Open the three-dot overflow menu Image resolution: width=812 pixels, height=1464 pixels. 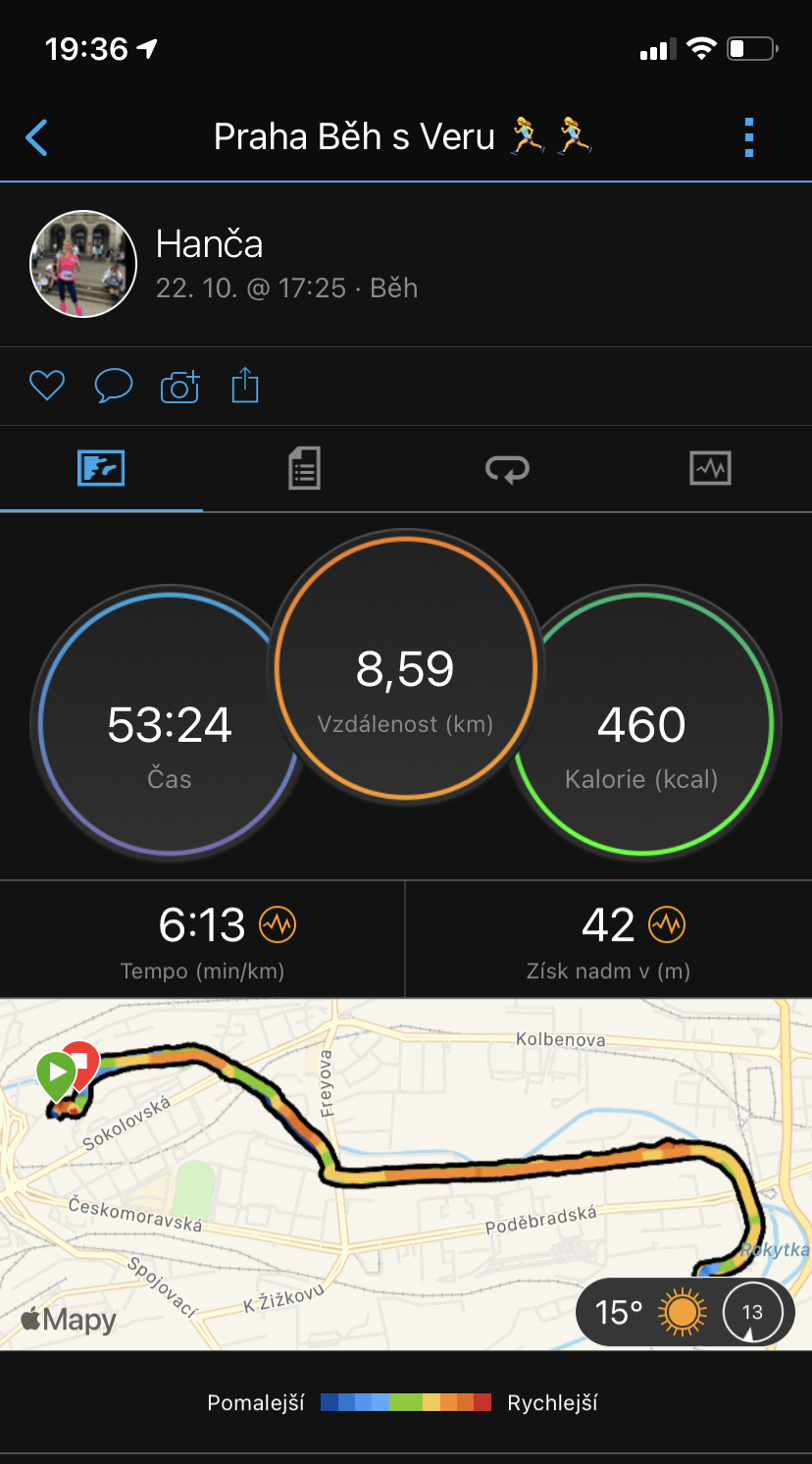coord(749,137)
